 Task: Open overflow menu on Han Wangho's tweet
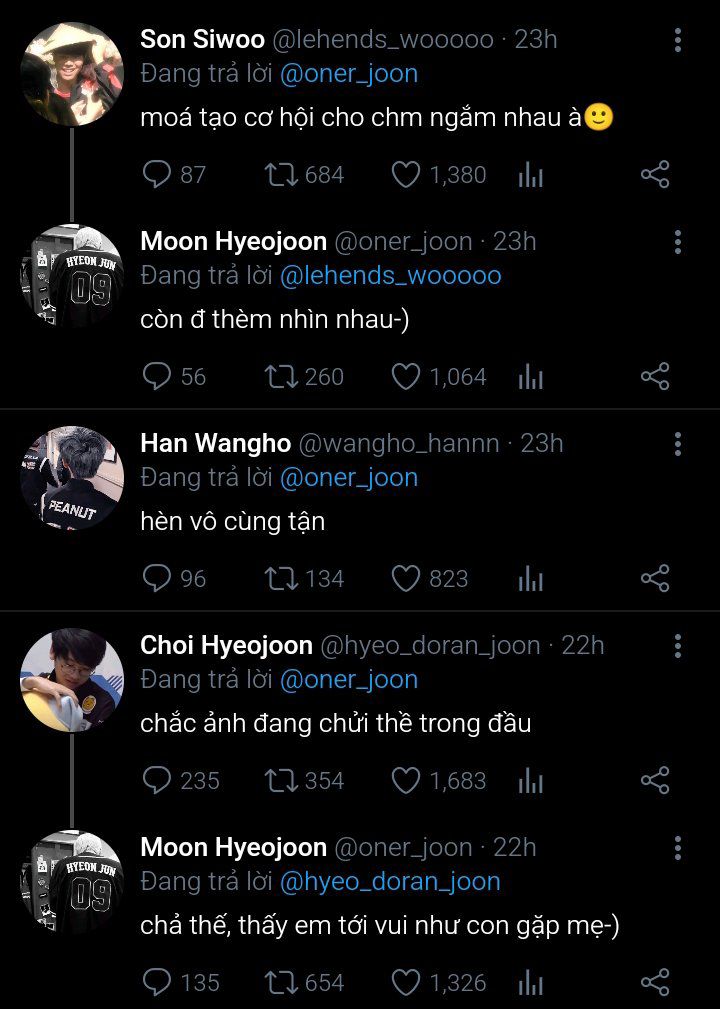coord(677,444)
